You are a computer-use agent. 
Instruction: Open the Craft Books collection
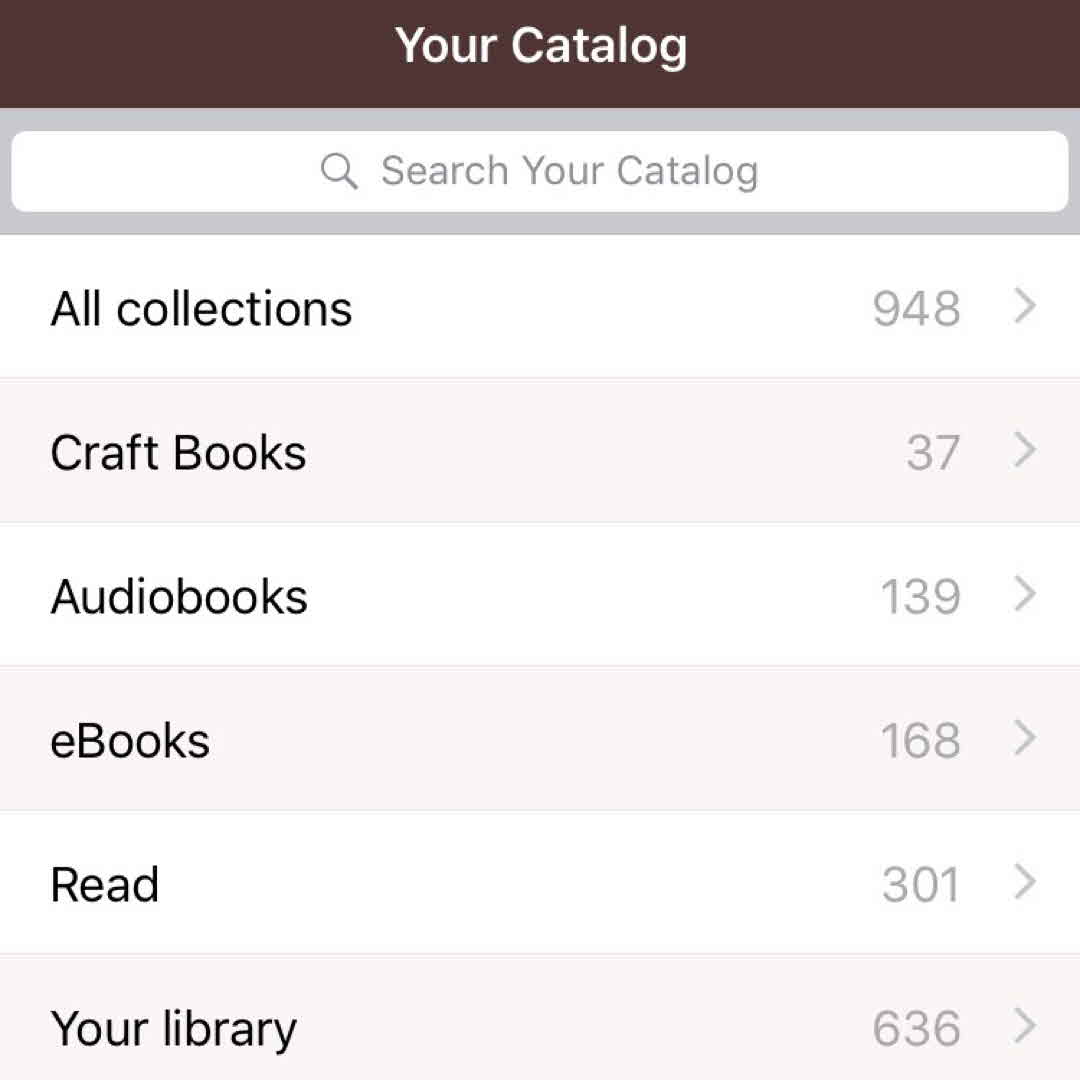click(x=540, y=451)
